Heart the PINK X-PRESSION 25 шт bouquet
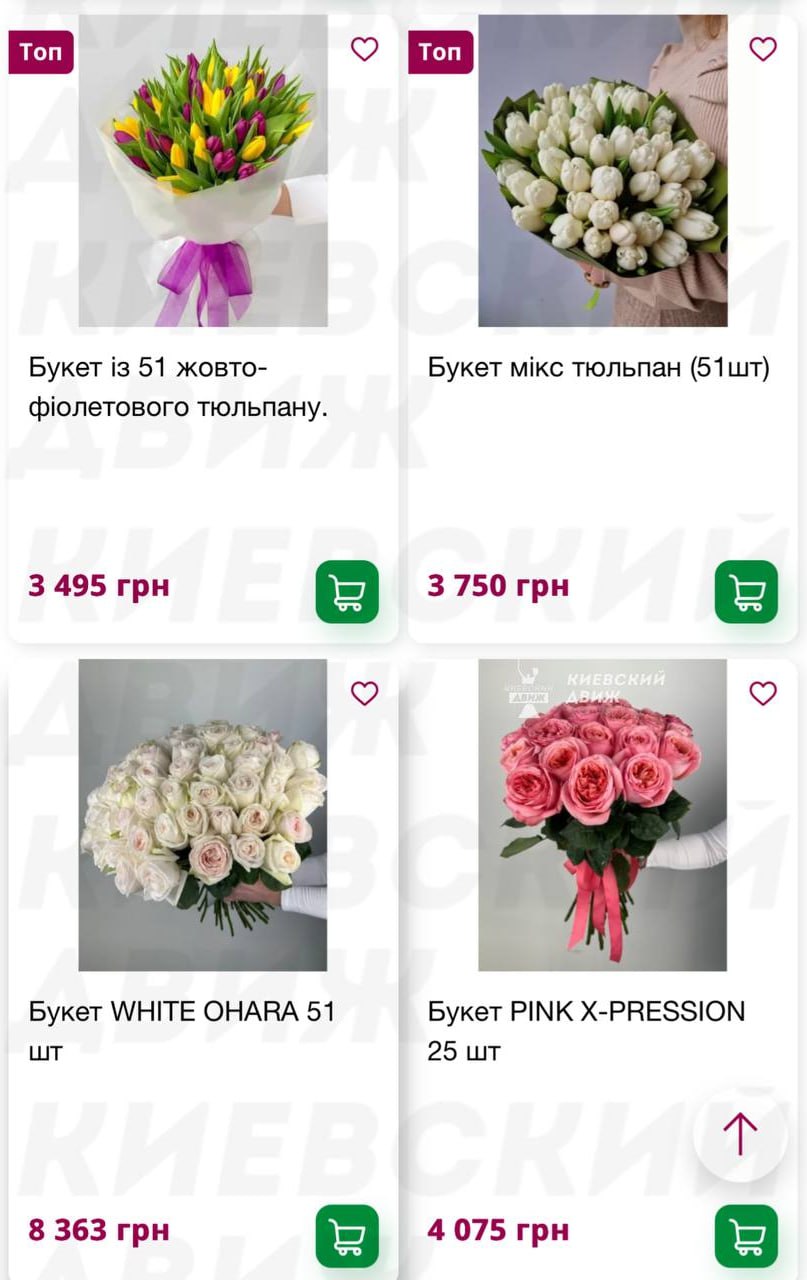The height and width of the screenshot is (1280, 807). pyautogui.click(x=763, y=693)
